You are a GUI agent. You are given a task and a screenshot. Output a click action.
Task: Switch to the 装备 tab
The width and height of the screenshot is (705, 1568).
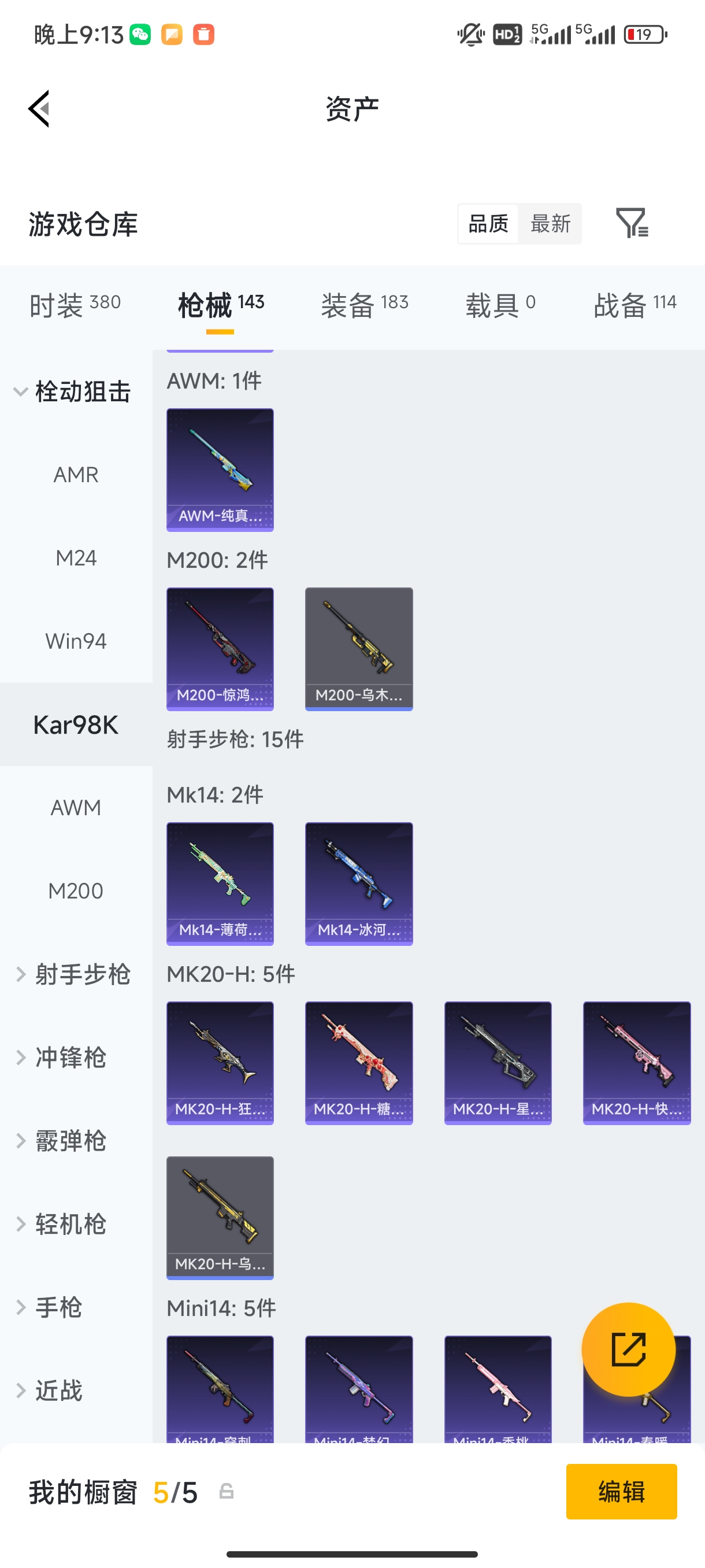tap(365, 304)
